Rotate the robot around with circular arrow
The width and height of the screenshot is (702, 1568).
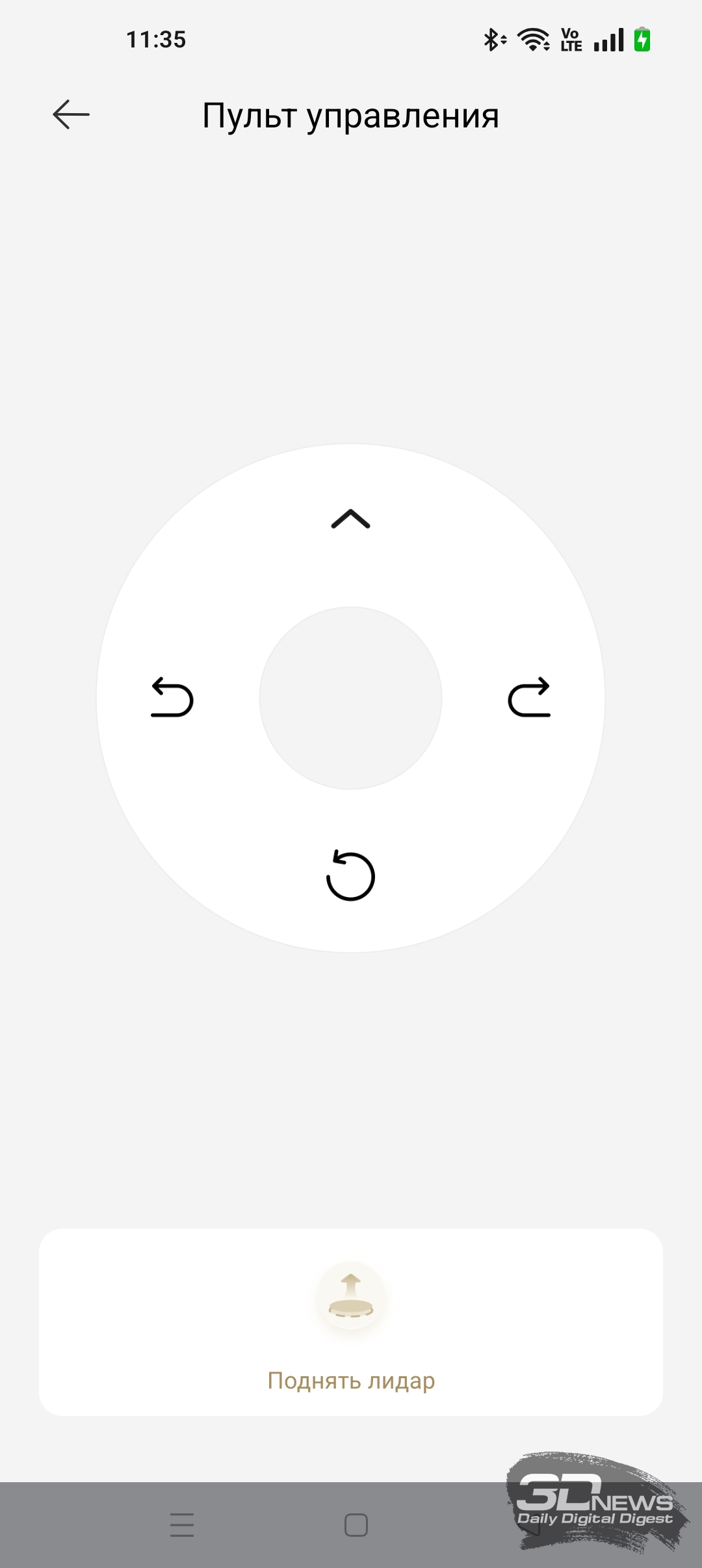(x=350, y=876)
